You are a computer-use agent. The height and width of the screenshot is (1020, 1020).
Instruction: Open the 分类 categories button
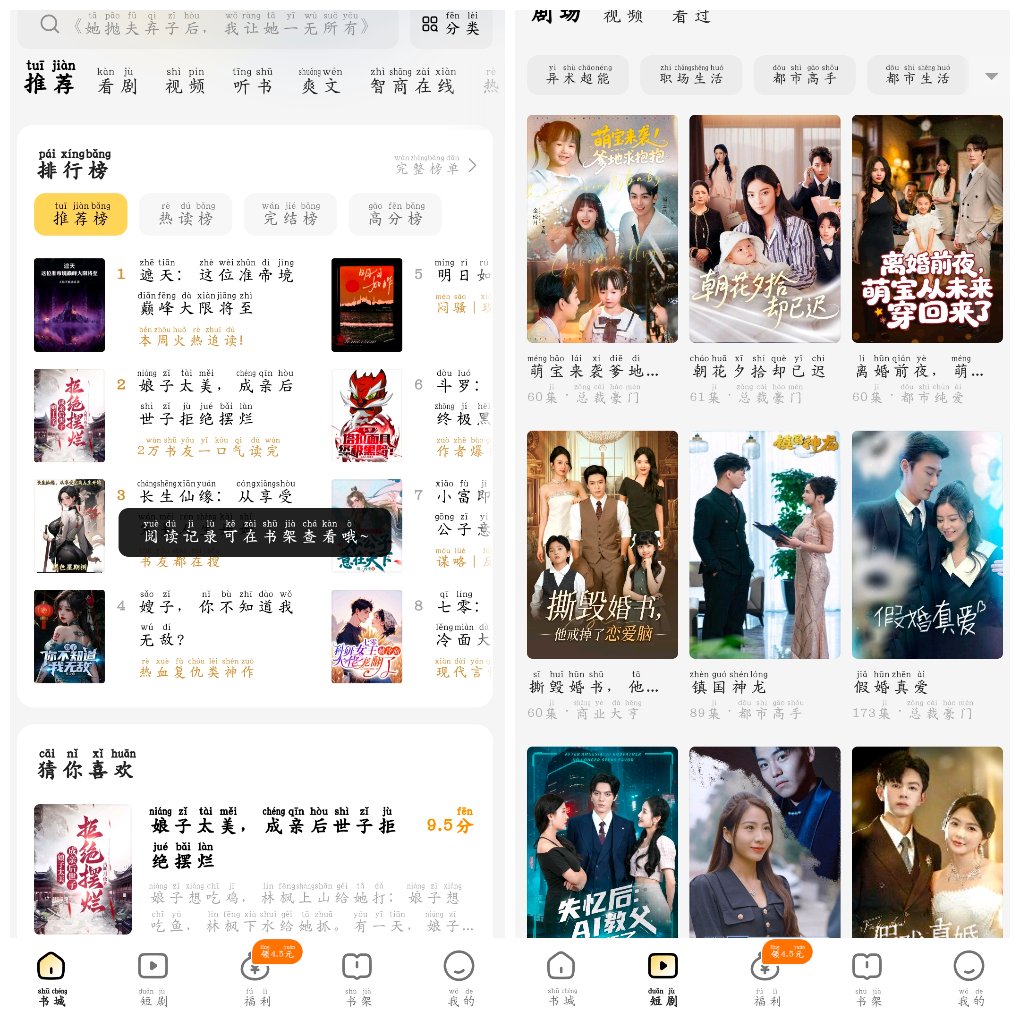coord(451,26)
